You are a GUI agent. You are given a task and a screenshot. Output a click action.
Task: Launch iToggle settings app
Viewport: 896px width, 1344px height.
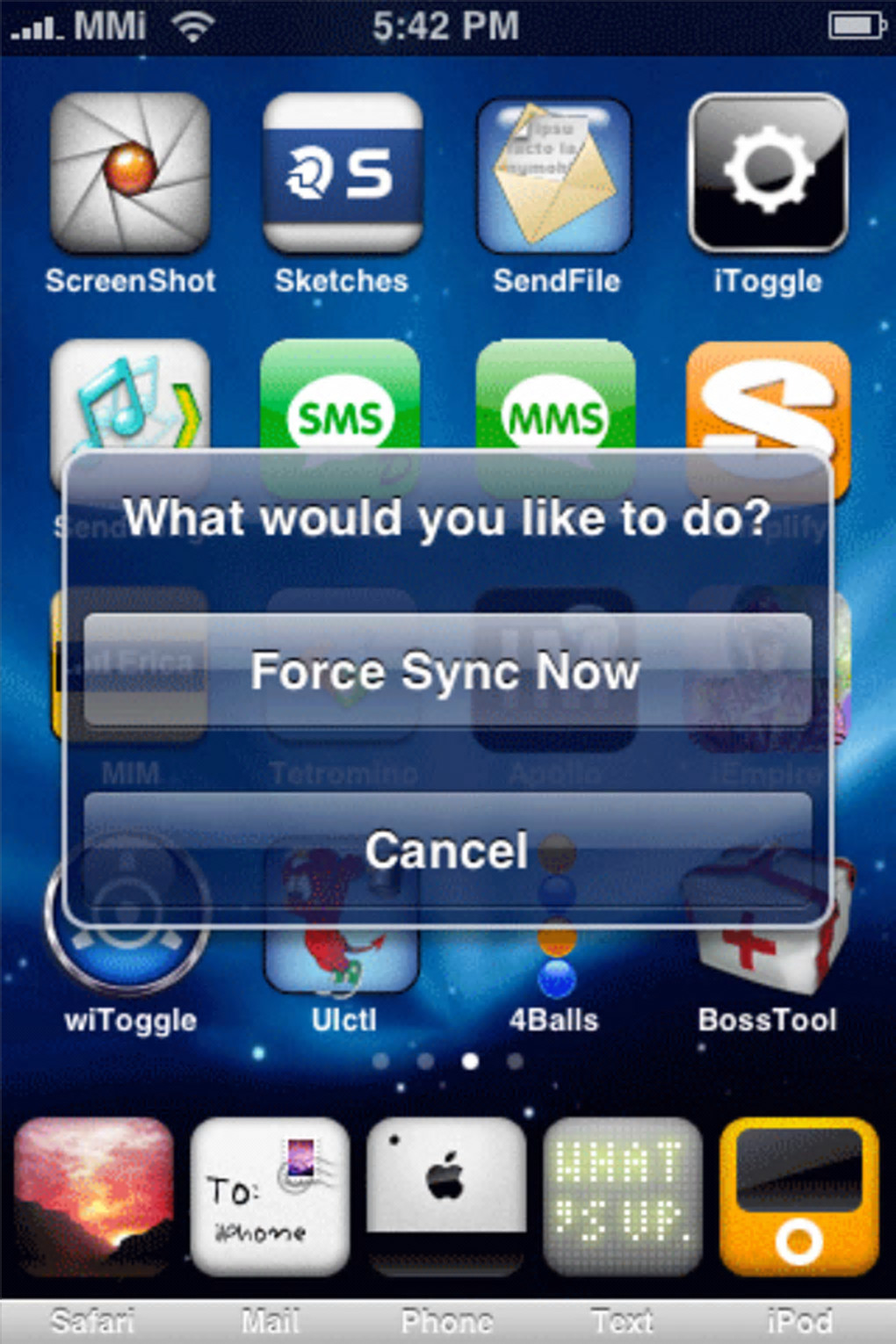[x=768, y=174]
